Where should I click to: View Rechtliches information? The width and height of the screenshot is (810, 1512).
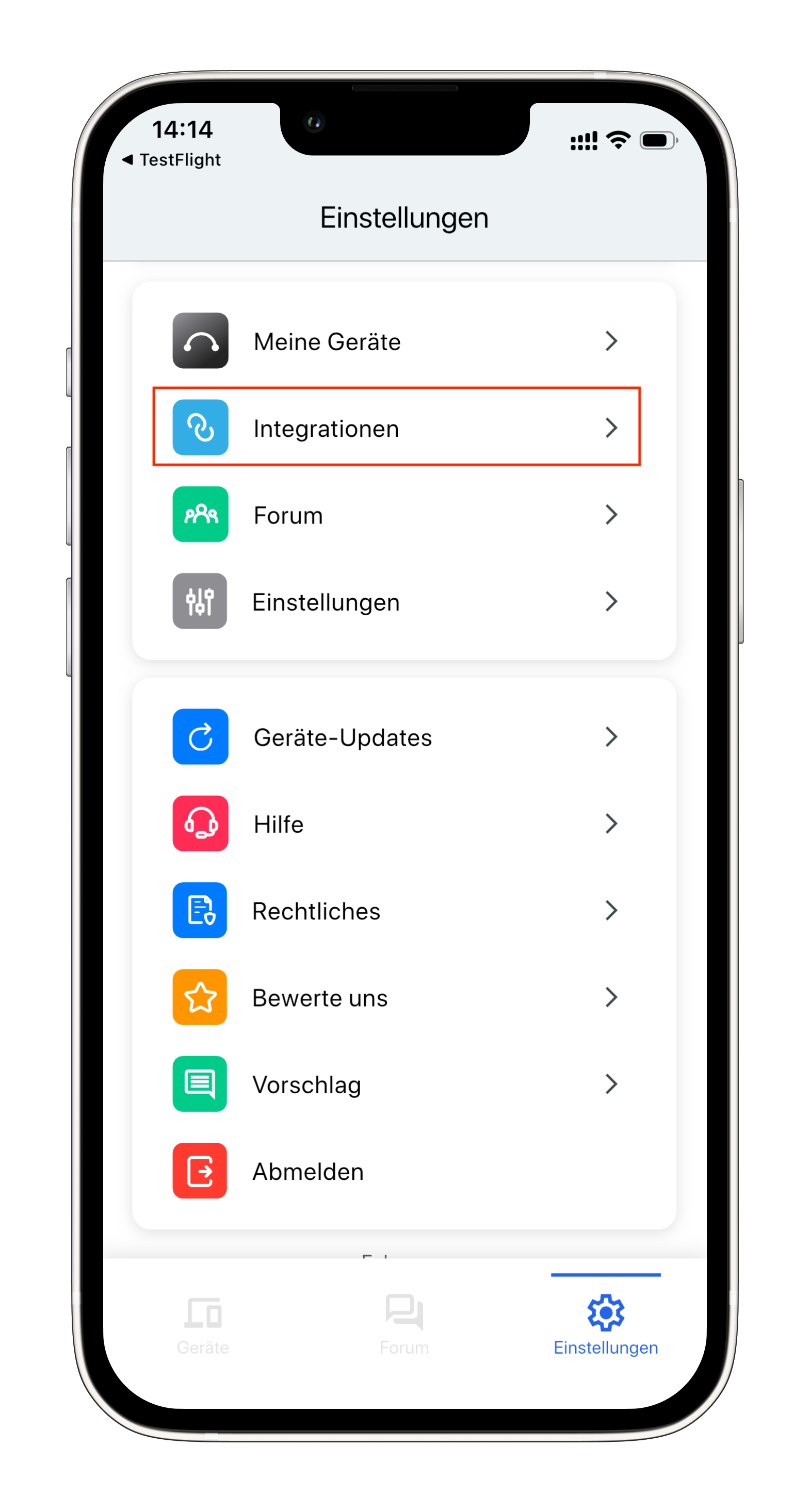click(x=404, y=910)
